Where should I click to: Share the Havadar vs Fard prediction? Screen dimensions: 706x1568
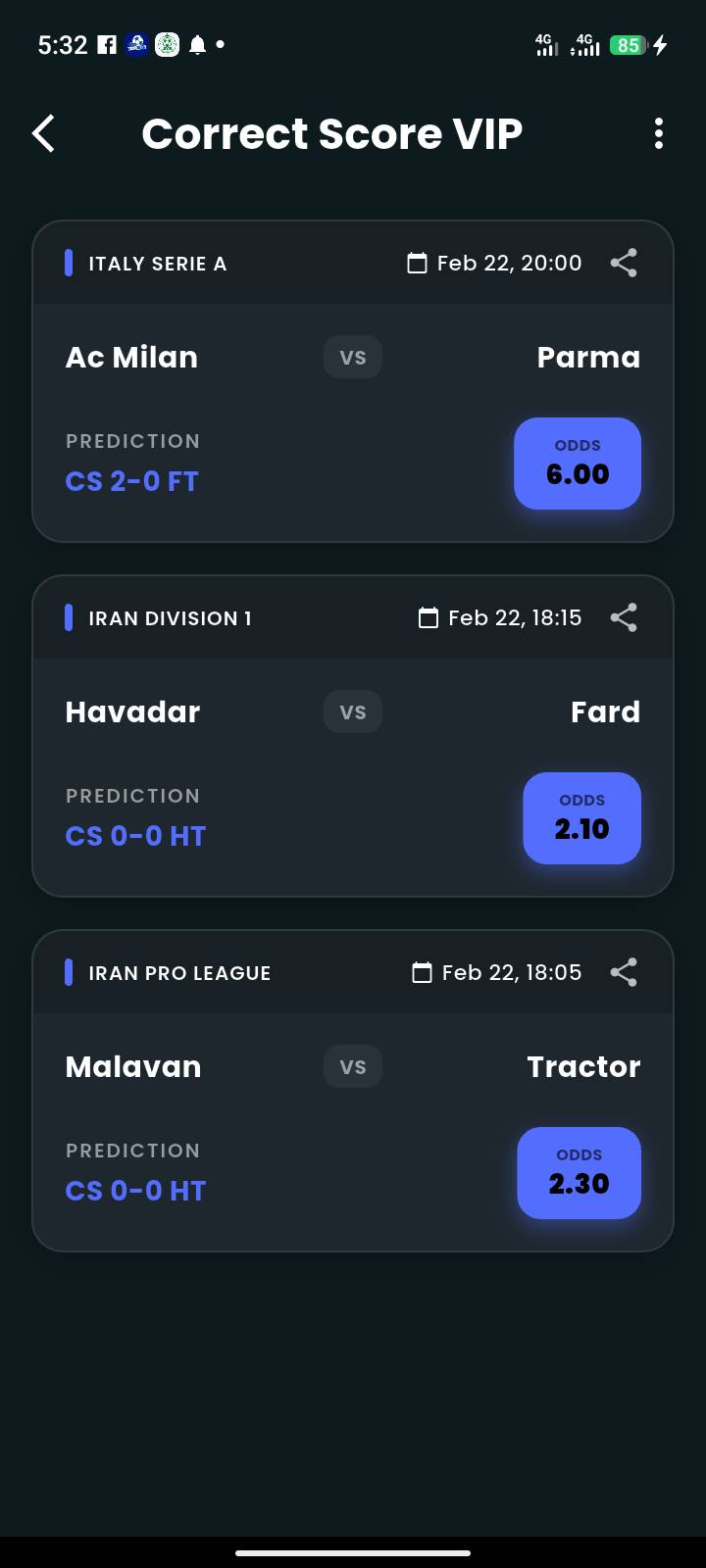(x=624, y=617)
